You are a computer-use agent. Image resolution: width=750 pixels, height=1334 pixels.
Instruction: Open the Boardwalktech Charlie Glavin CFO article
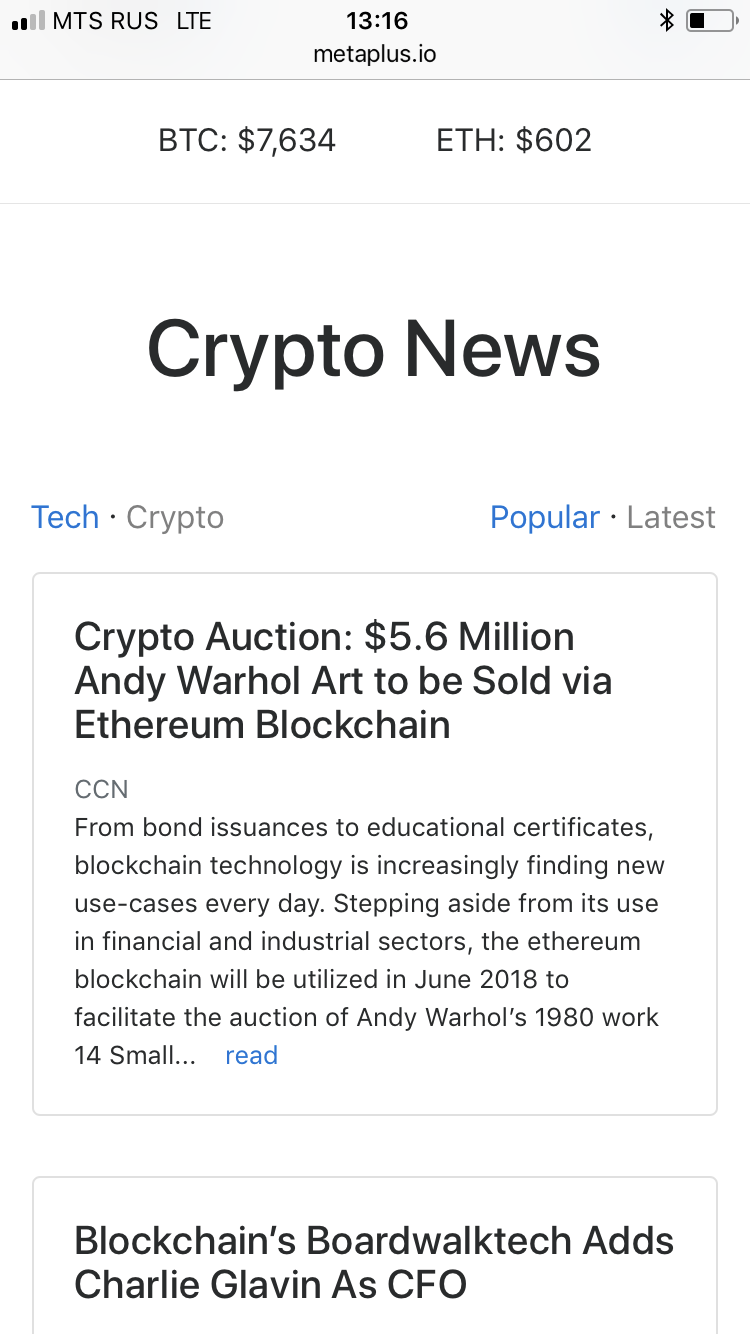coord(374,1262)
